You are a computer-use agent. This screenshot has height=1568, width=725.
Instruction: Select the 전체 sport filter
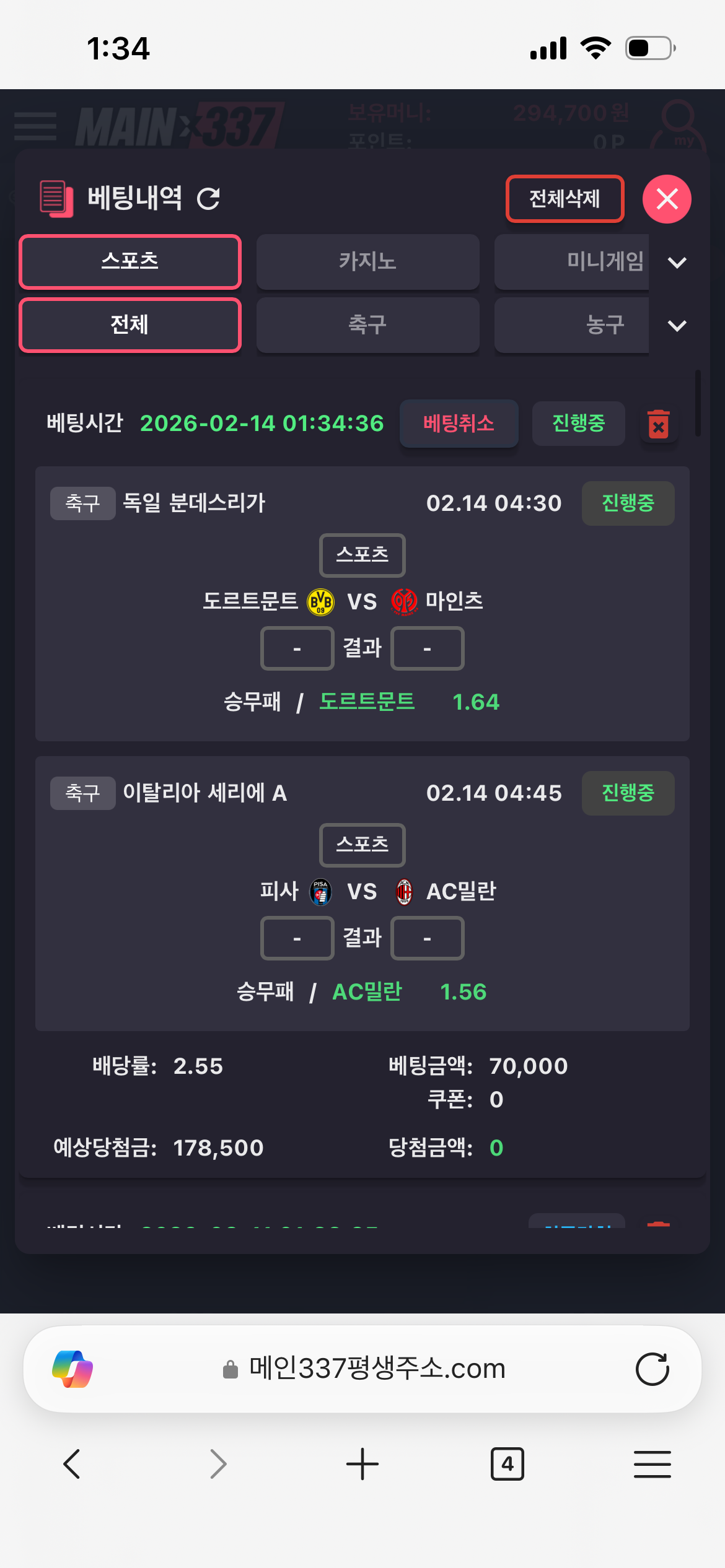click(130, 324)
